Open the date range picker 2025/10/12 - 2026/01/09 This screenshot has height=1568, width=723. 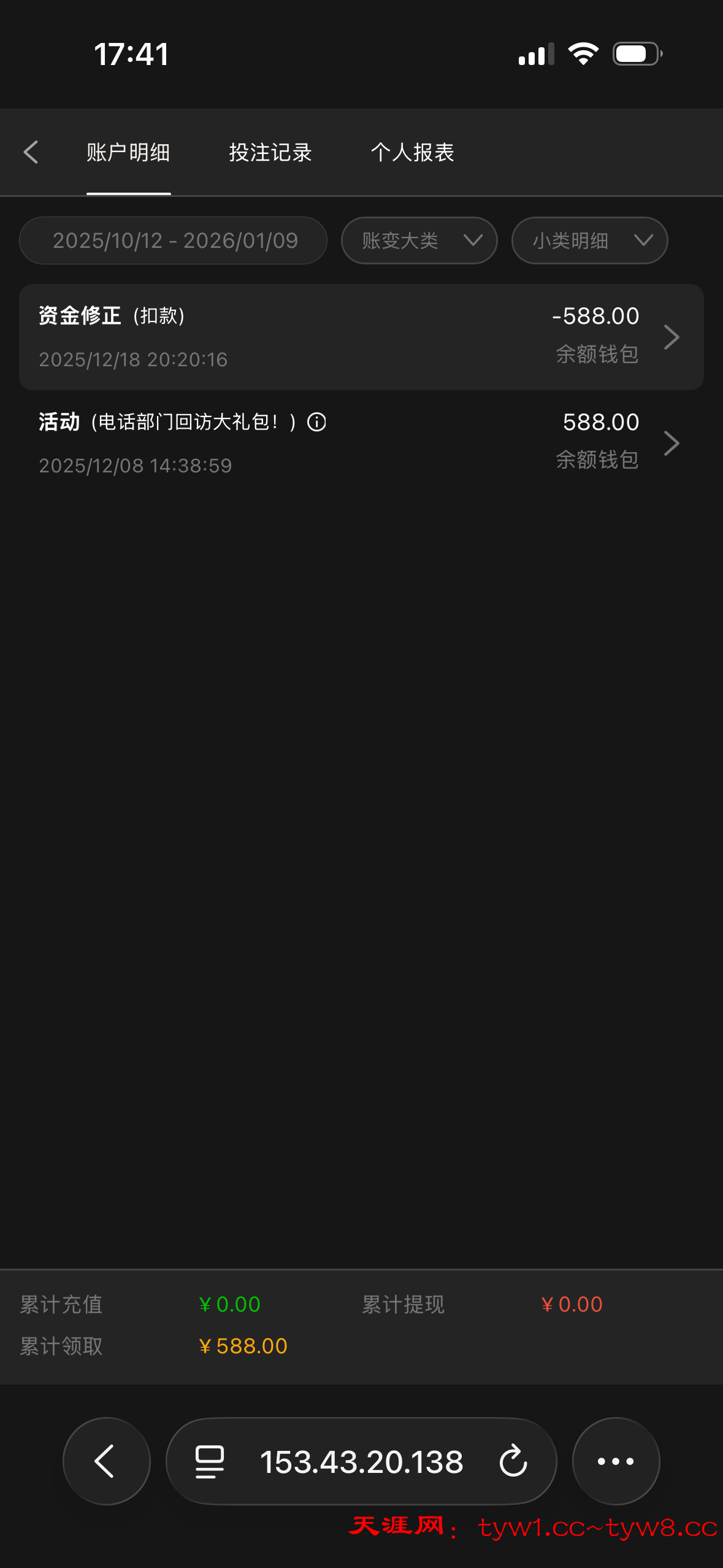pos(174,240)
